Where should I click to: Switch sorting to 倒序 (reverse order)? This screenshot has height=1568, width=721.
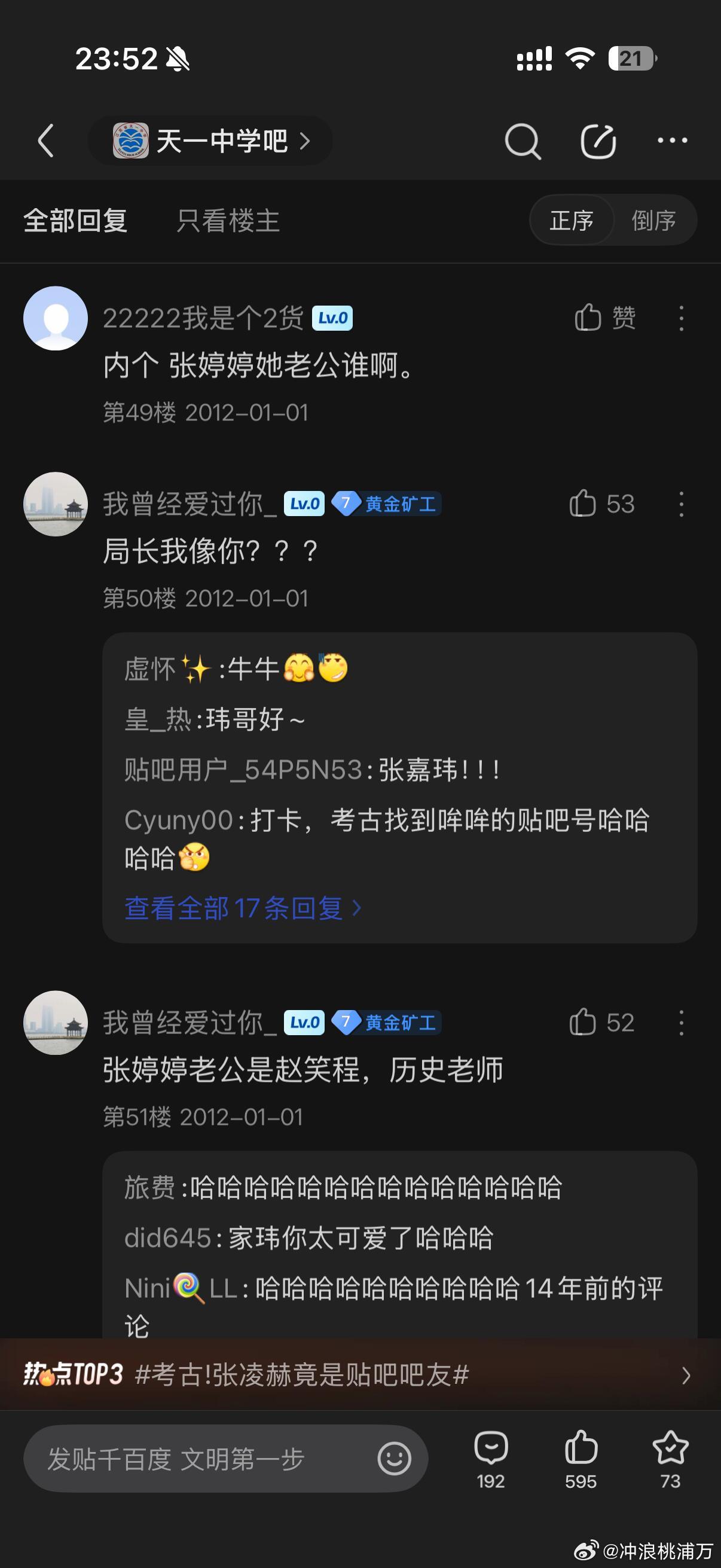[x=653, y=220]
